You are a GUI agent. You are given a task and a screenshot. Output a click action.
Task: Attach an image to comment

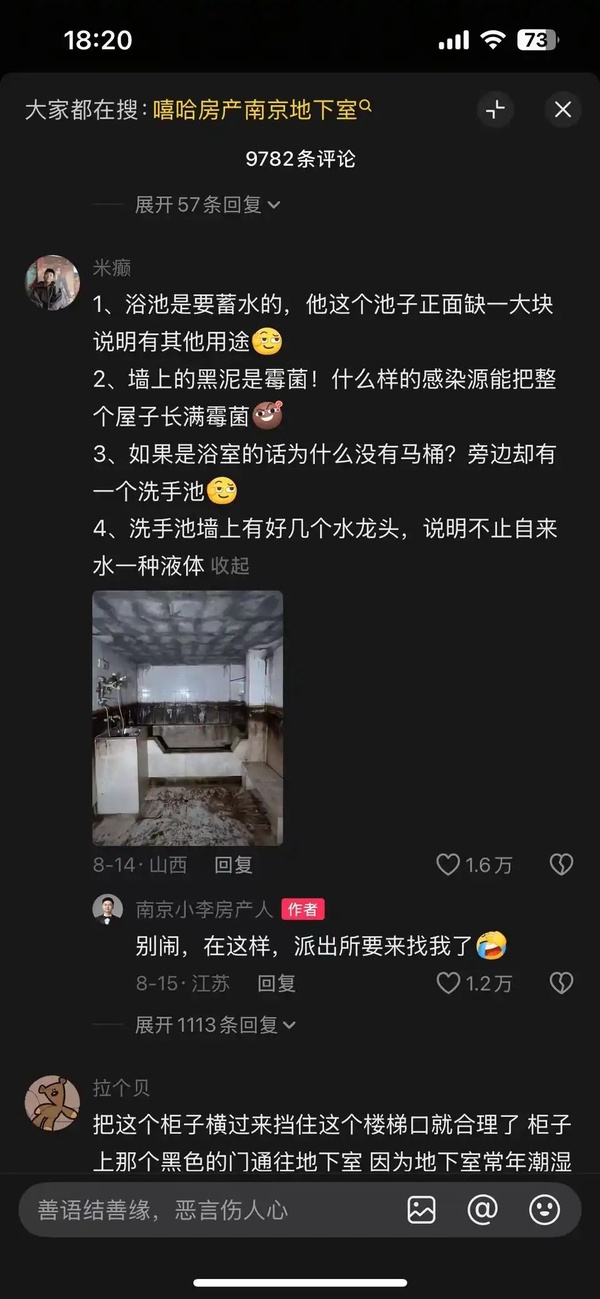[x=422, y=1210]
